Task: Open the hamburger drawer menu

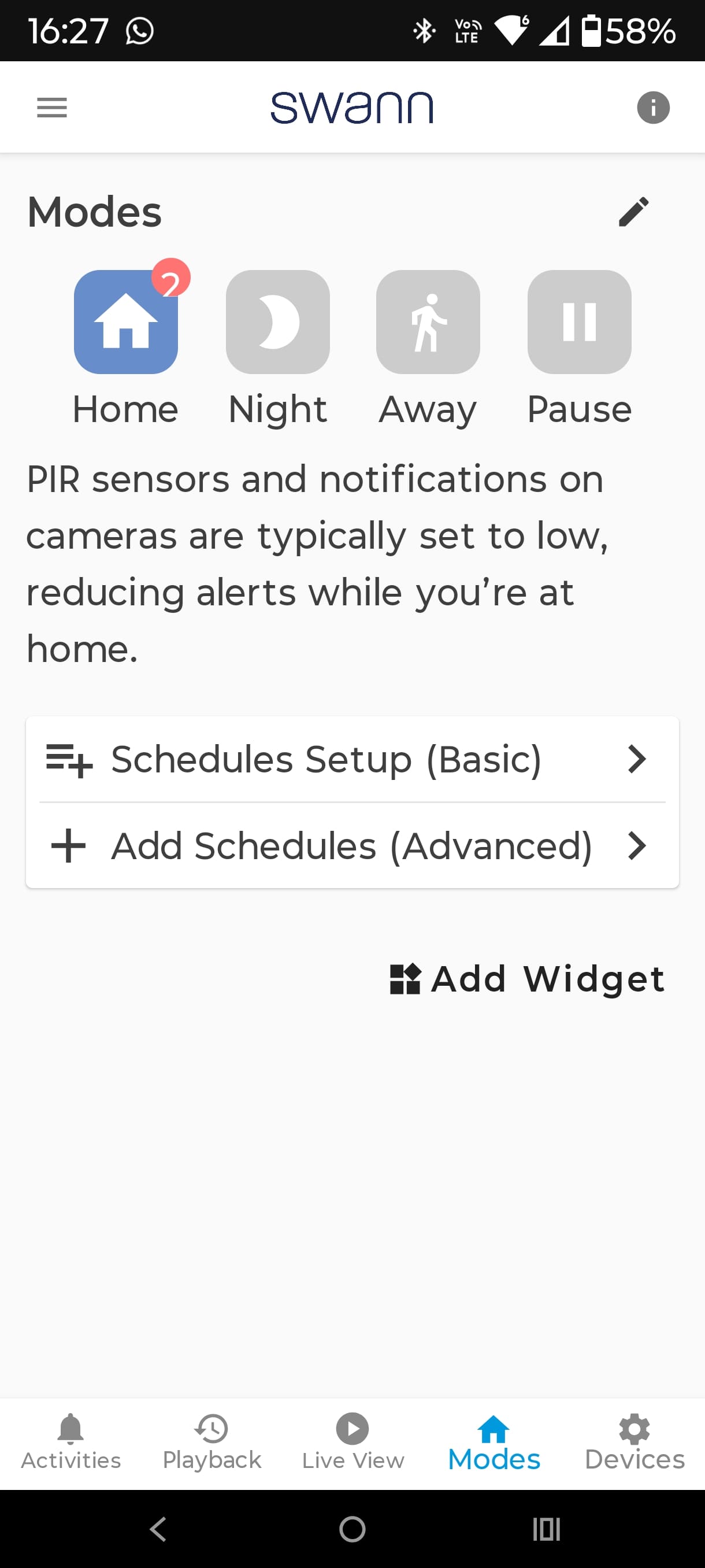Action: click(x=51, y=108)
